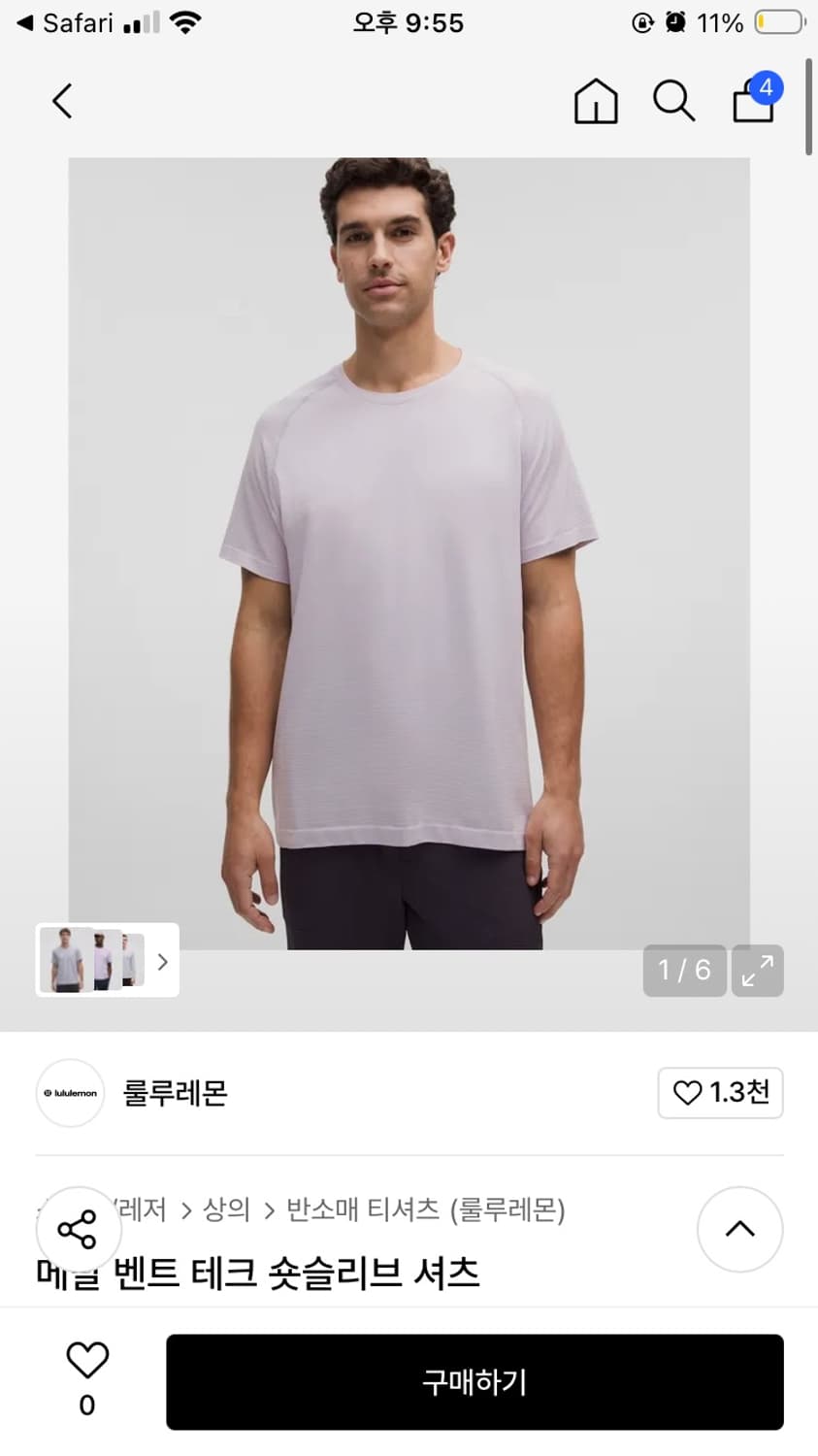
Task: Tap the 1/6 image page indicator
Action: (684, 971)
